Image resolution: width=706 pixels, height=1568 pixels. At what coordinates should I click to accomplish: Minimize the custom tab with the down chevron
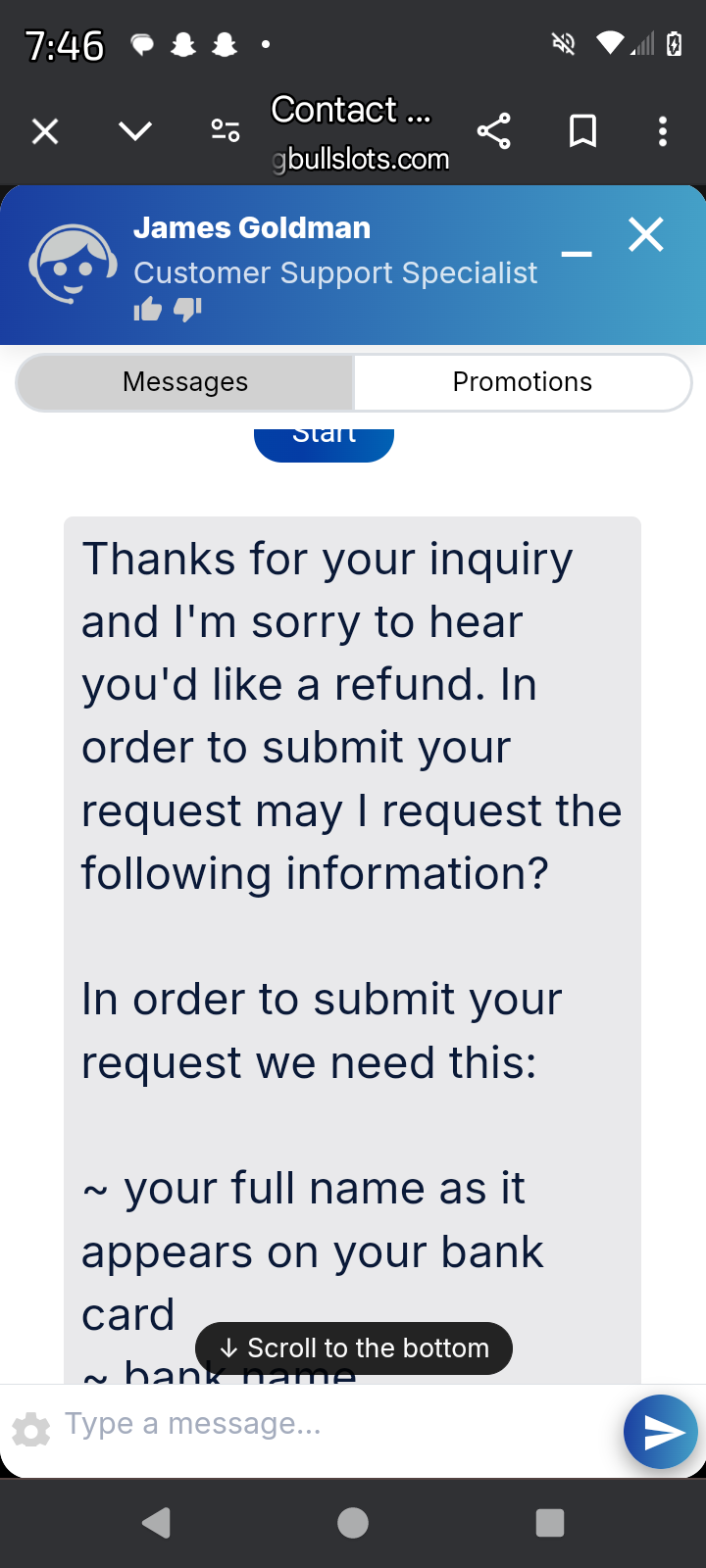point(135,131)
